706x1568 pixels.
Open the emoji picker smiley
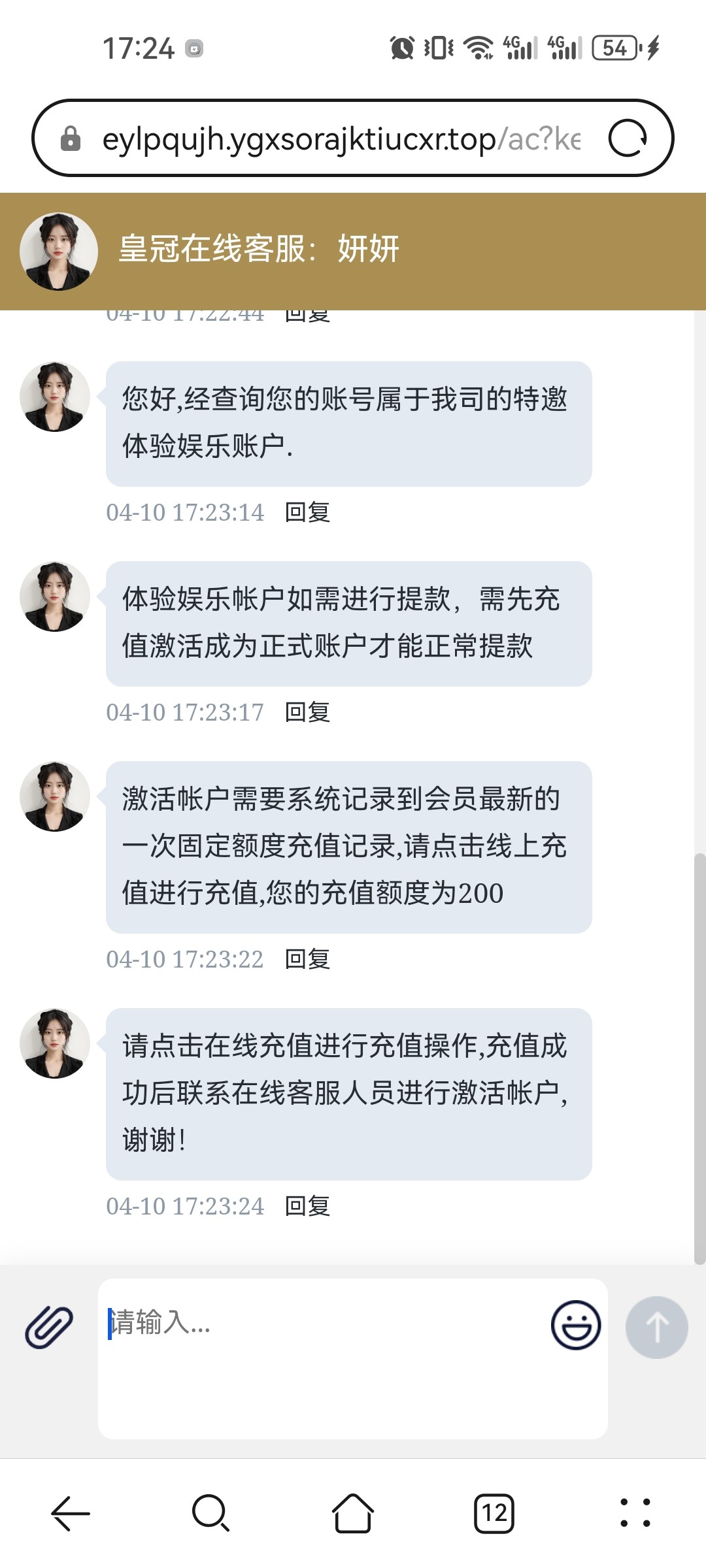coord(575,1326)
